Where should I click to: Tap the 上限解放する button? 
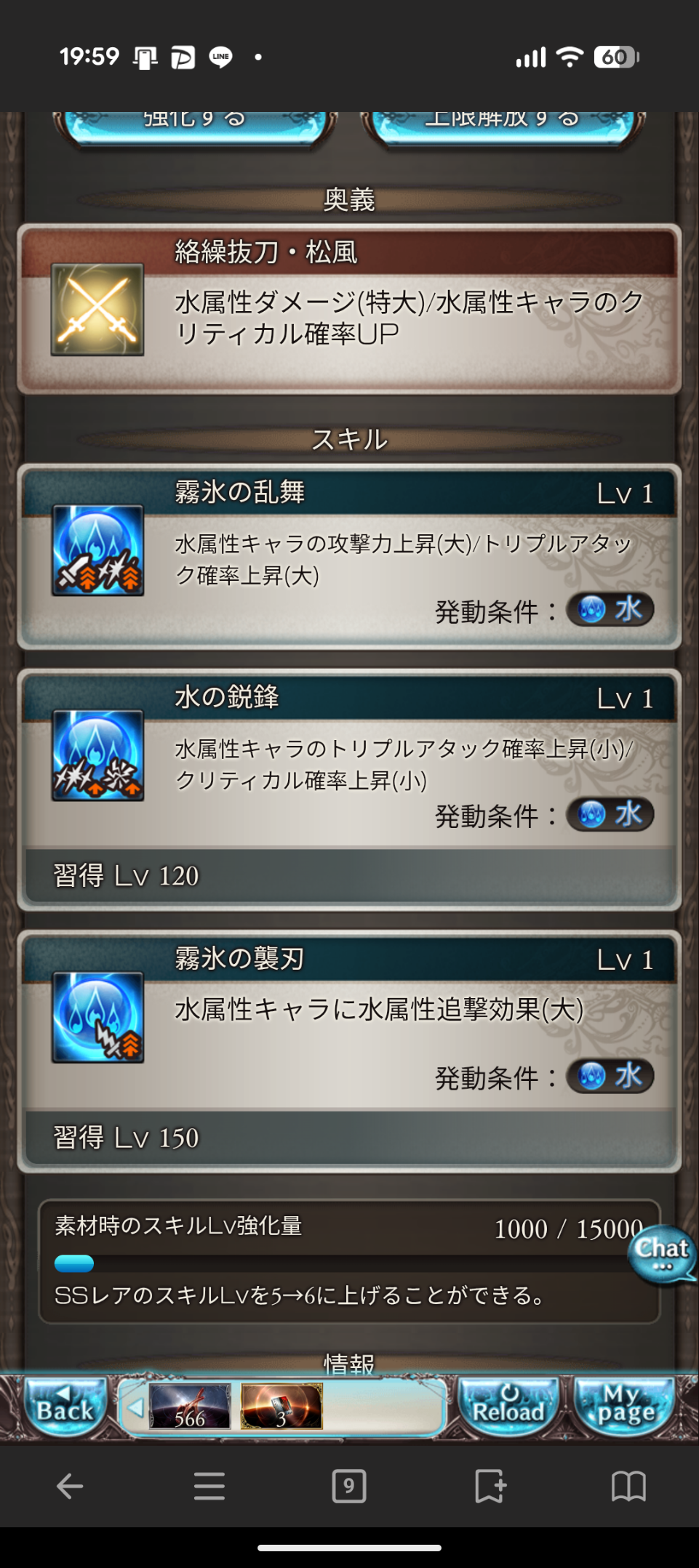tap(502, 124)
